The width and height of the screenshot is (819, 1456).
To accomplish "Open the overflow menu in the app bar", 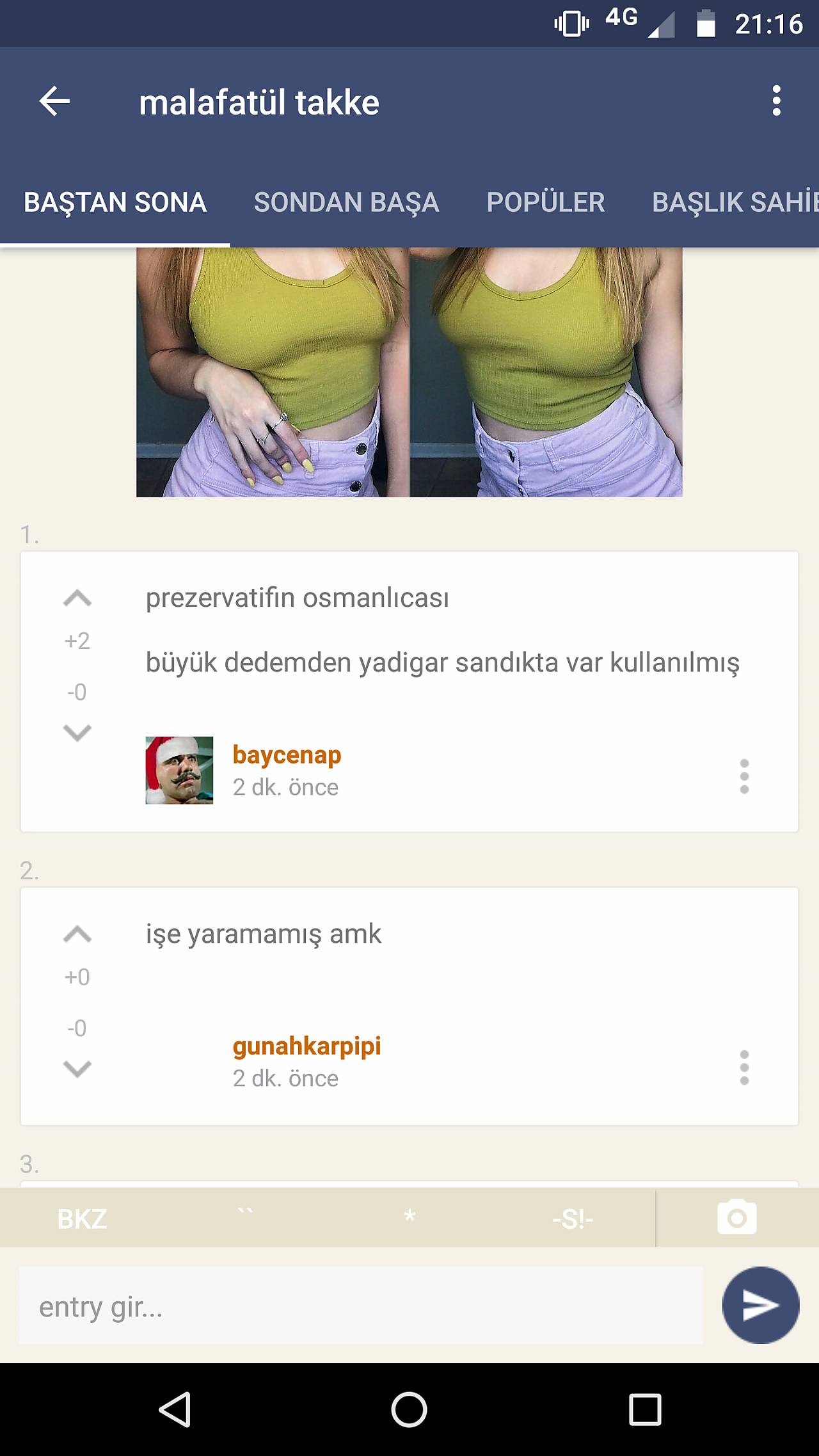I will [776, 101].
